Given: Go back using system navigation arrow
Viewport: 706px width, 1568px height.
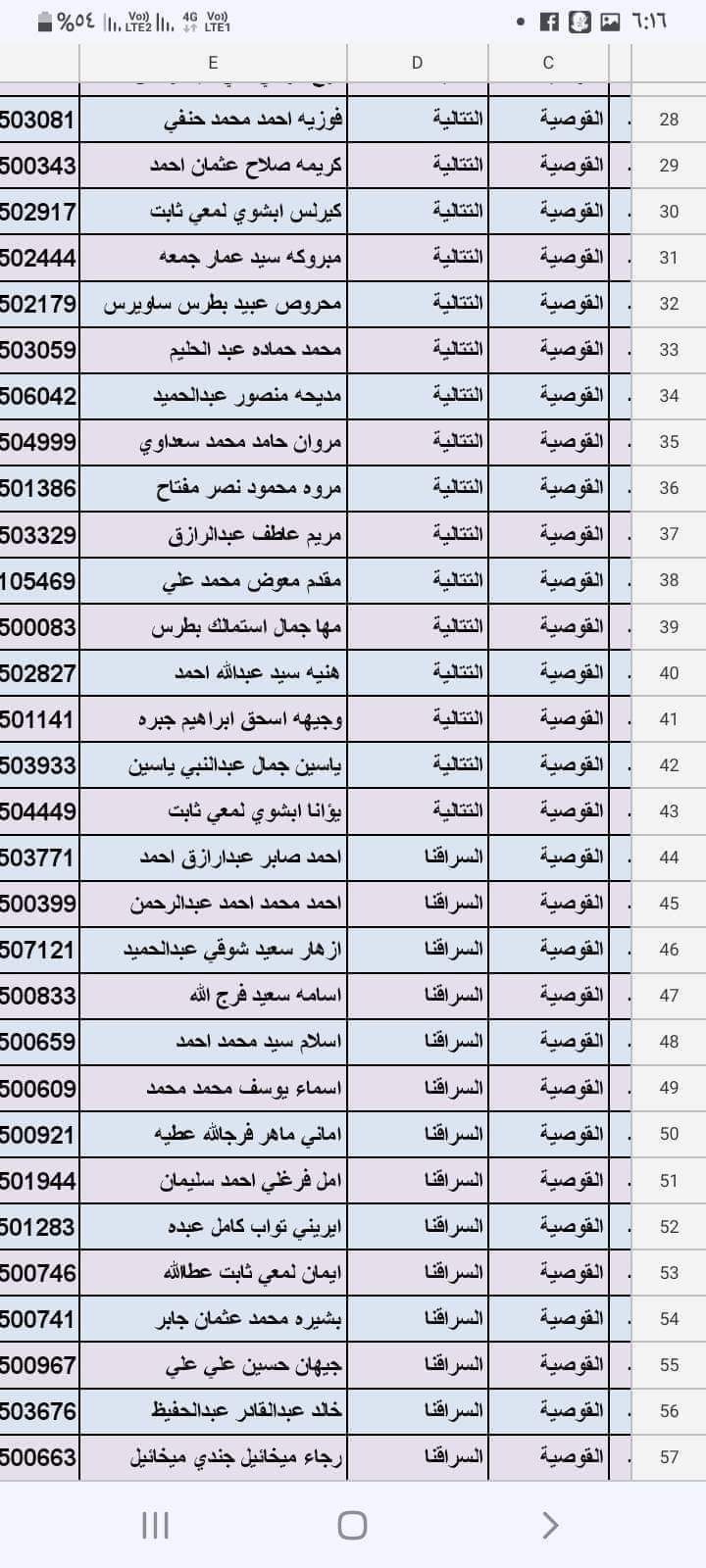Looking at the screenshot, I should coord(550,1525).
